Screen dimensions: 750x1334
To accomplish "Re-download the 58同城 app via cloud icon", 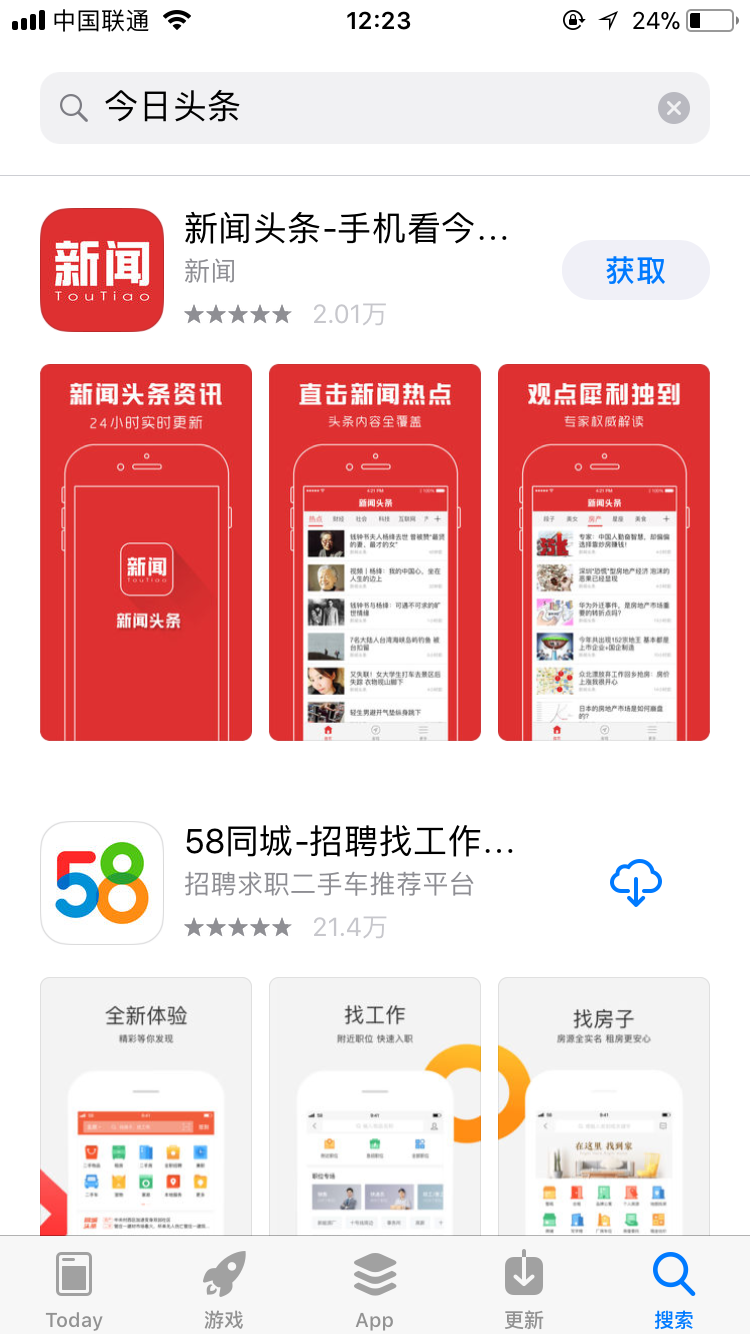I will click(x=635, y=883).
